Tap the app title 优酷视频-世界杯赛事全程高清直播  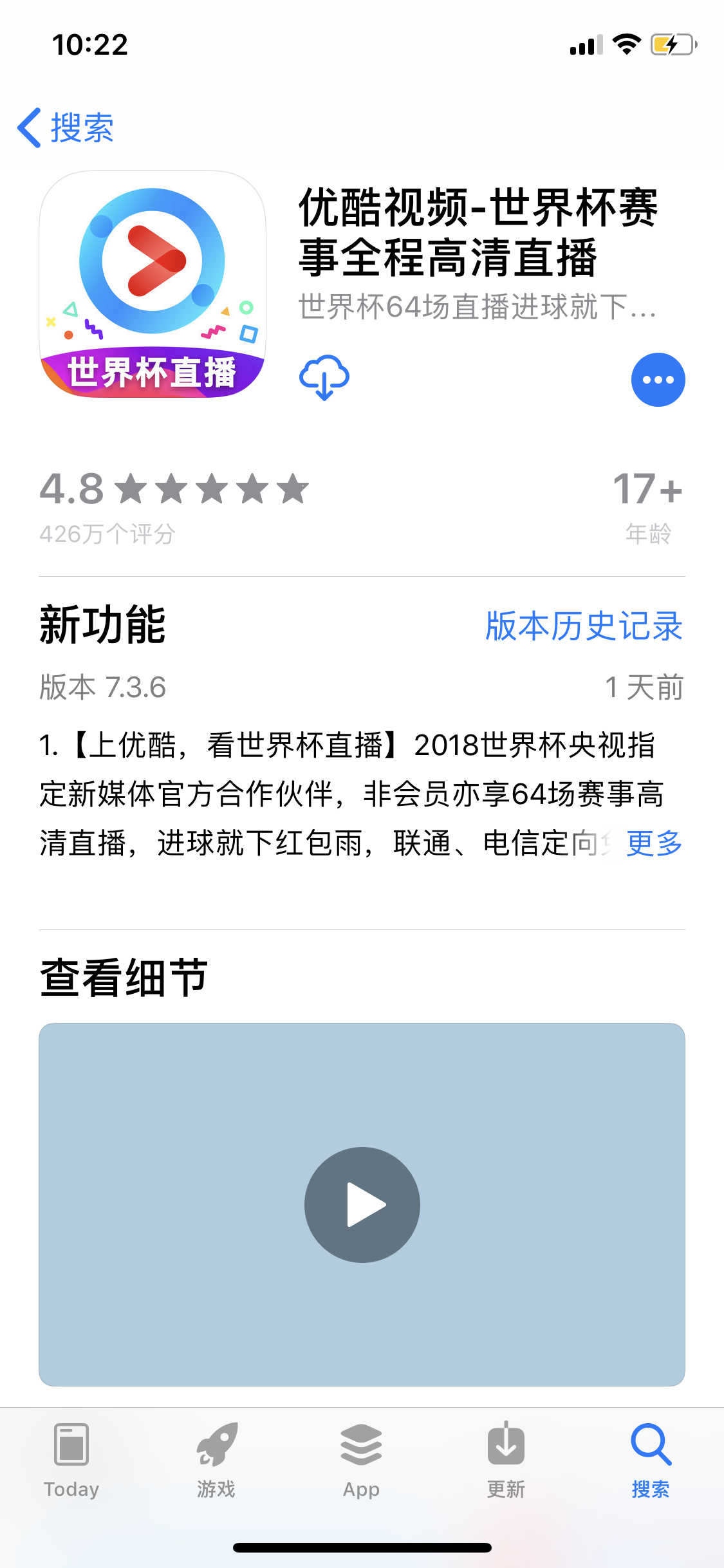pyautogui.click(x=478, y=235)
